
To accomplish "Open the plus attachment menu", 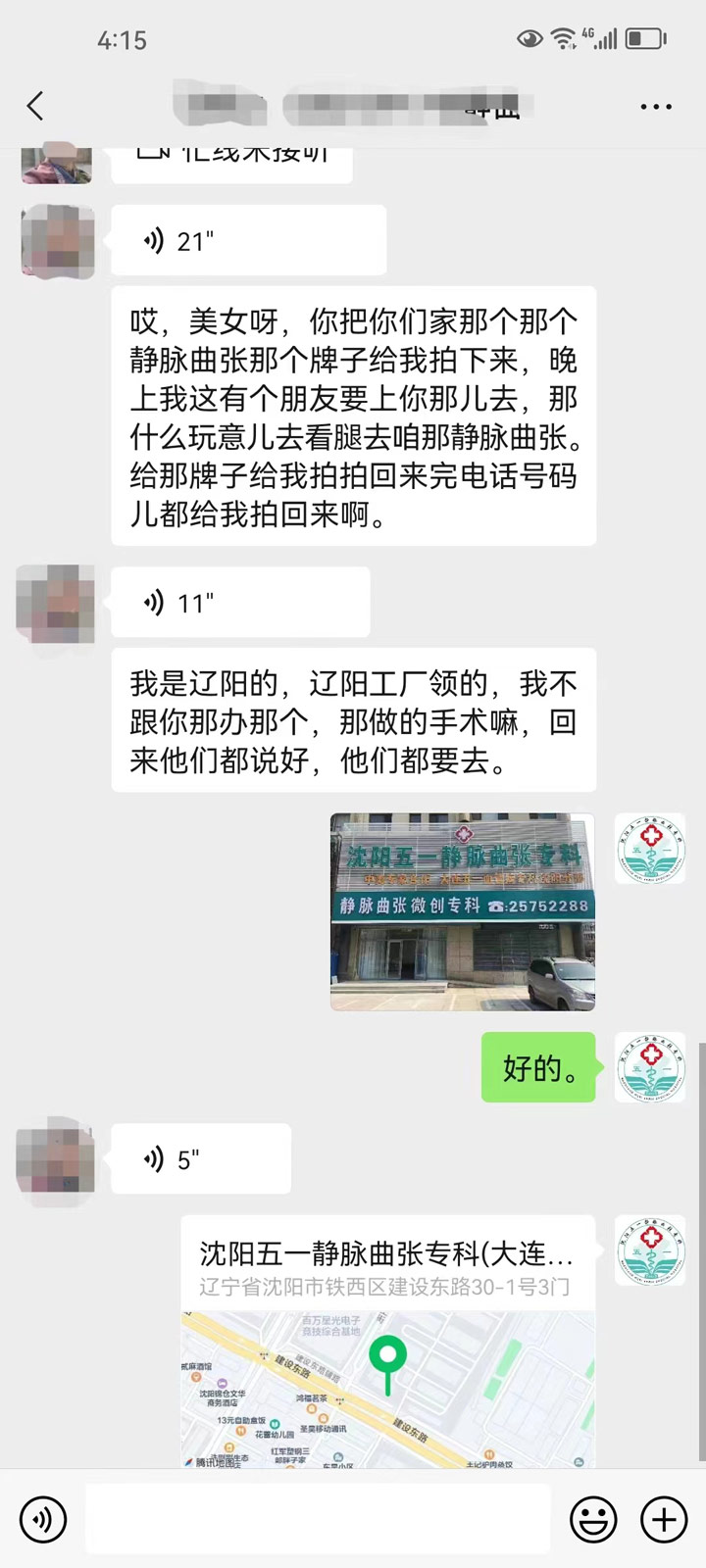I will (664, 1519).
